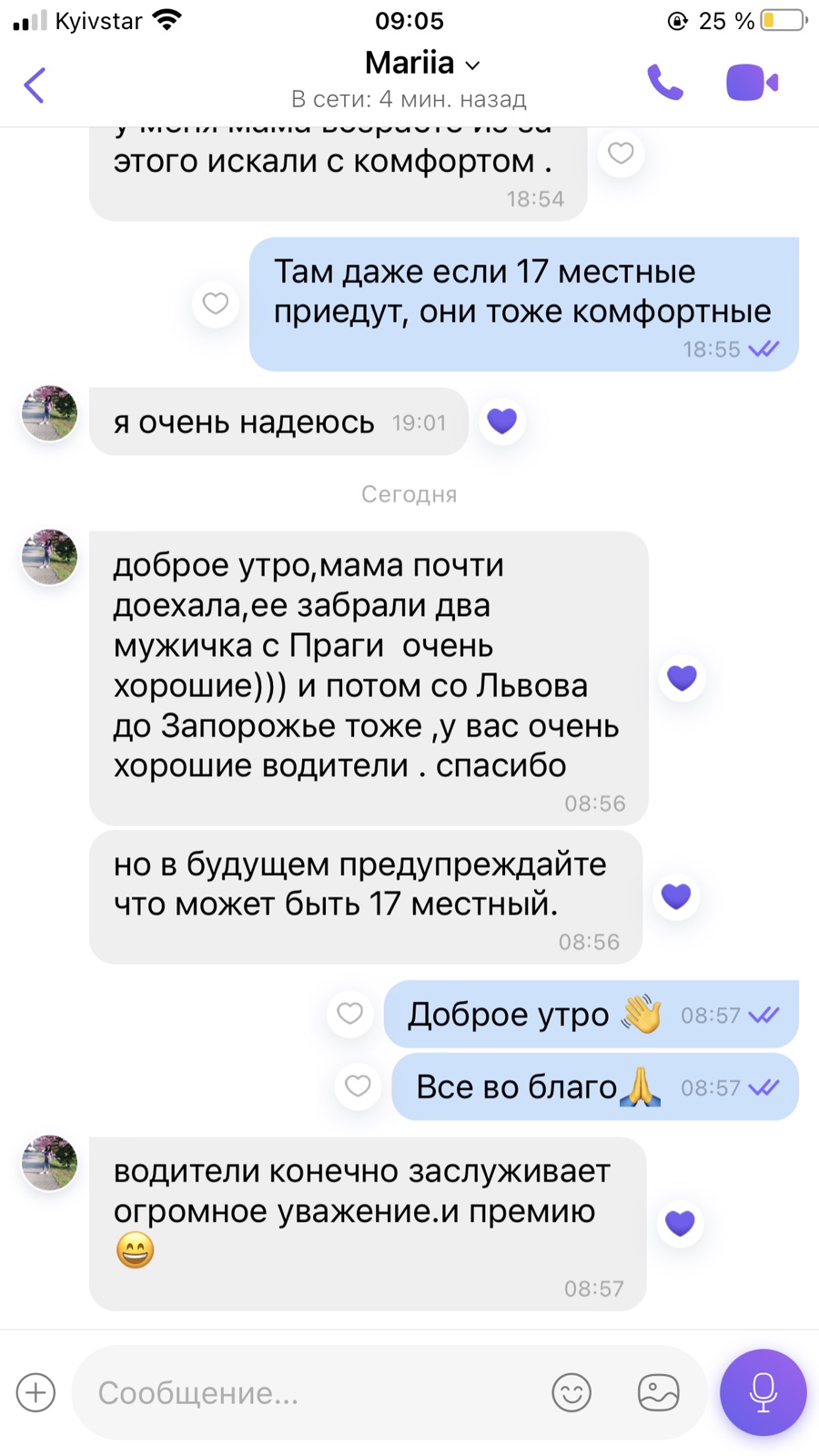819x1456 pixels.
Task: Open attachments with the plus icon
Action: 36,1392
